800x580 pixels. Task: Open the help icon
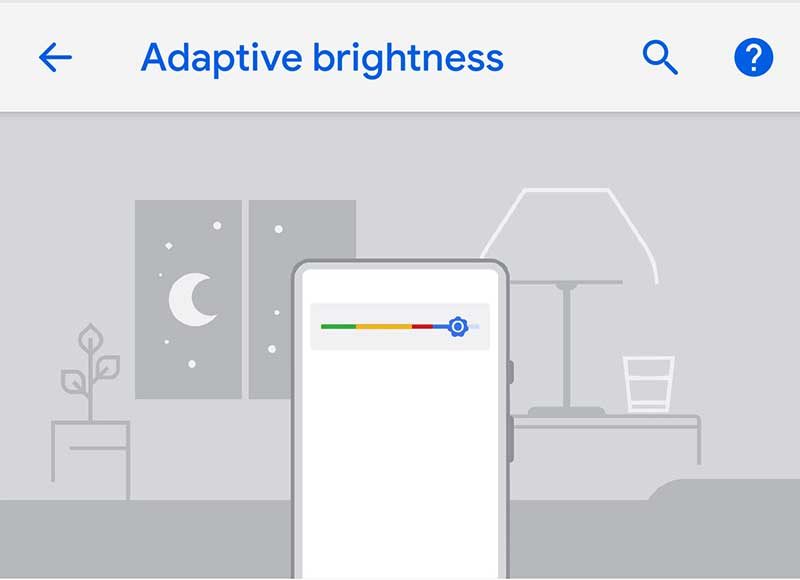[753, 58]
